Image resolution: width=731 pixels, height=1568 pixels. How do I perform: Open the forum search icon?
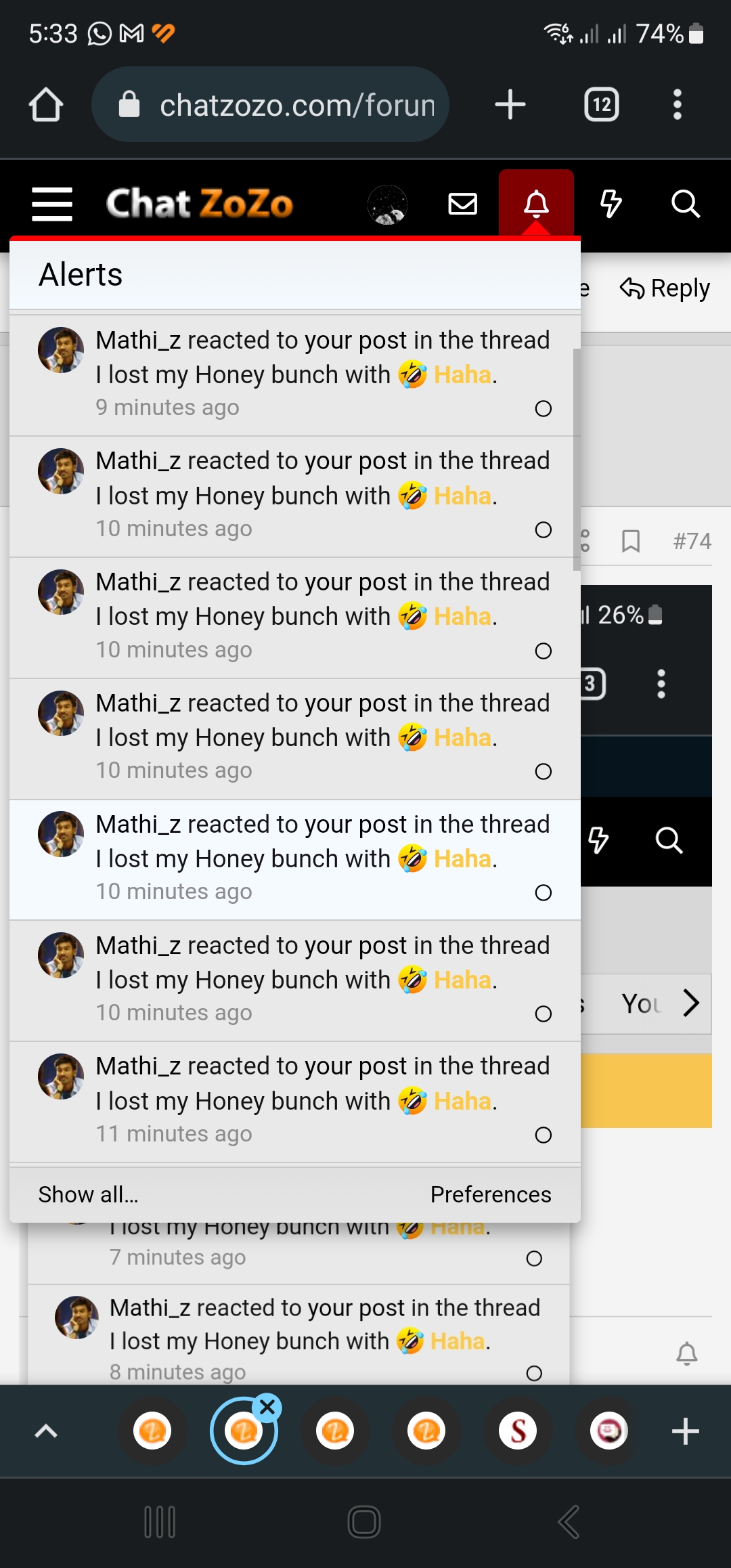coord(685,204)
